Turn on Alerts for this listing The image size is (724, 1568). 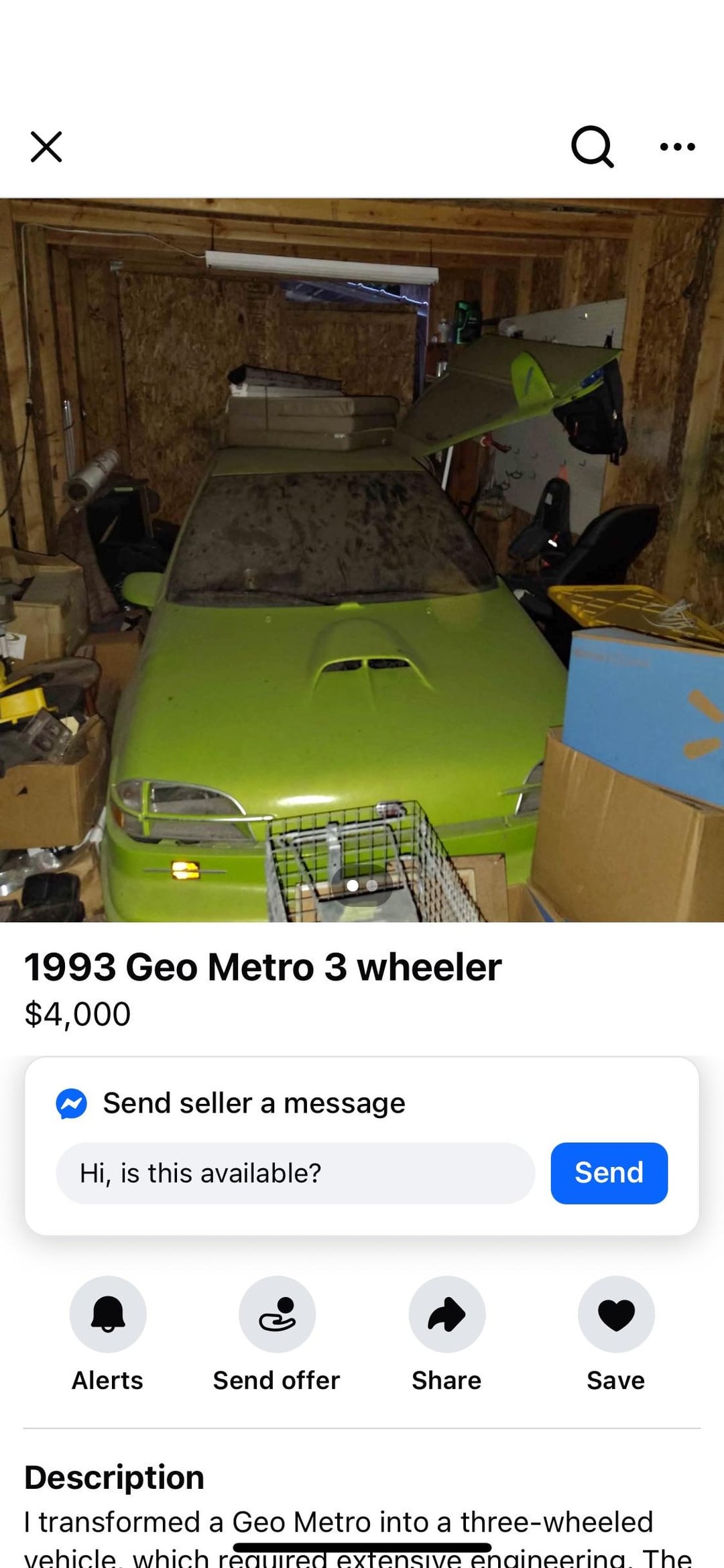tap(108, 1314)
